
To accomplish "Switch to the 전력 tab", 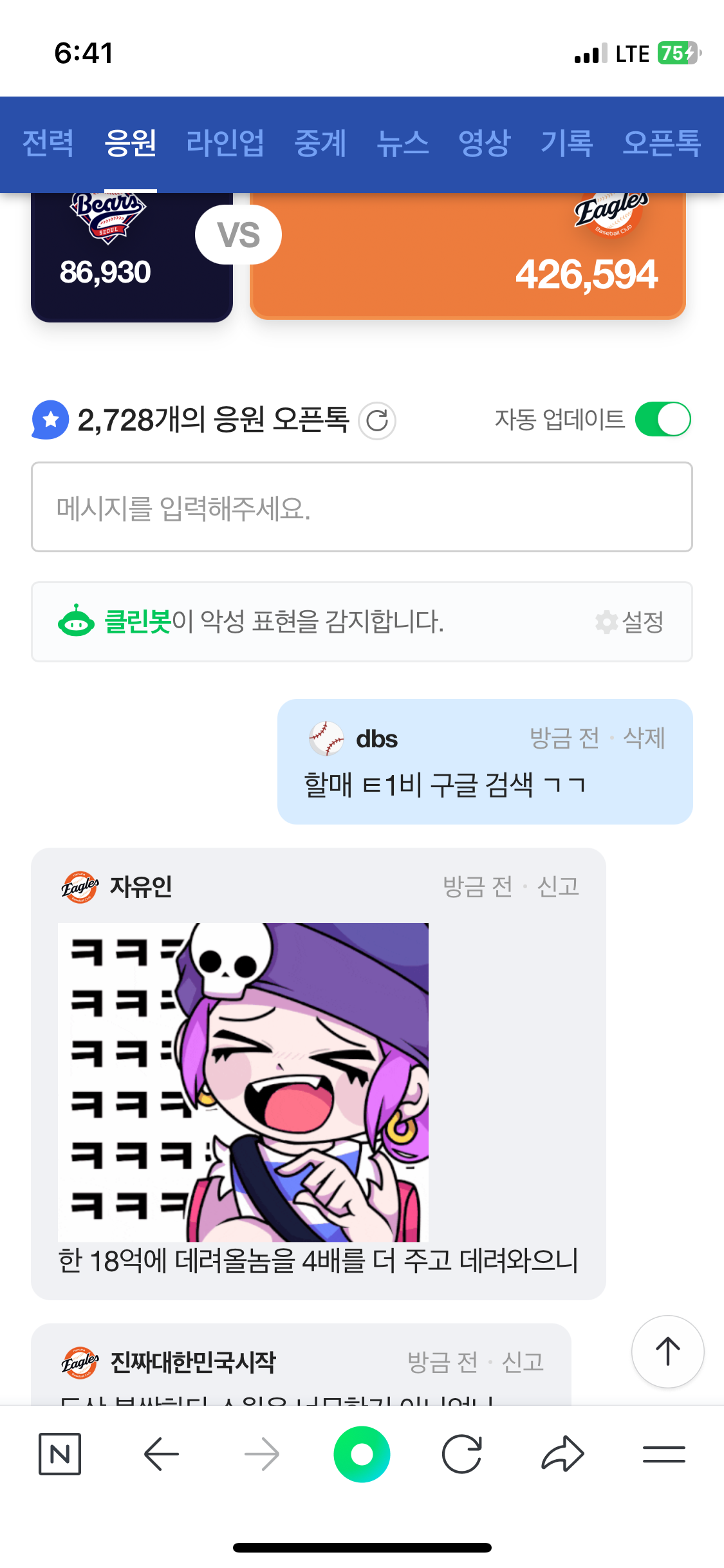I will click(48, 143).
